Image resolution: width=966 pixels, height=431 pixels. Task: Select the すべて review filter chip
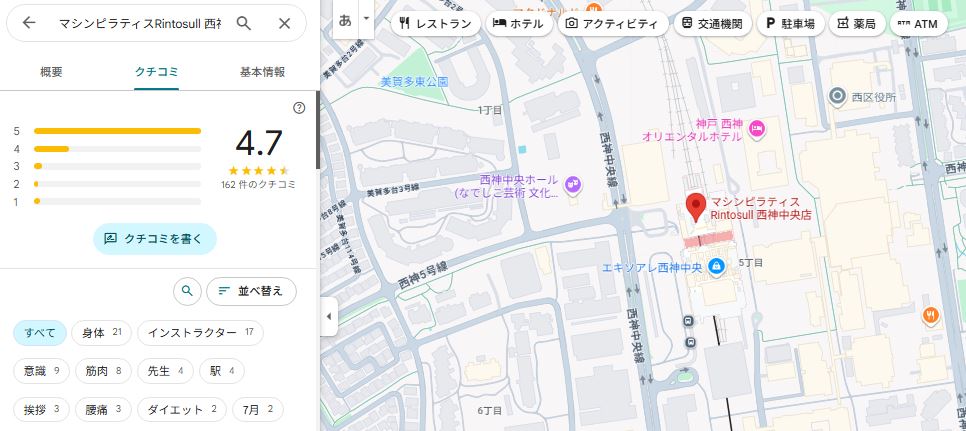(x=40, y=332)
